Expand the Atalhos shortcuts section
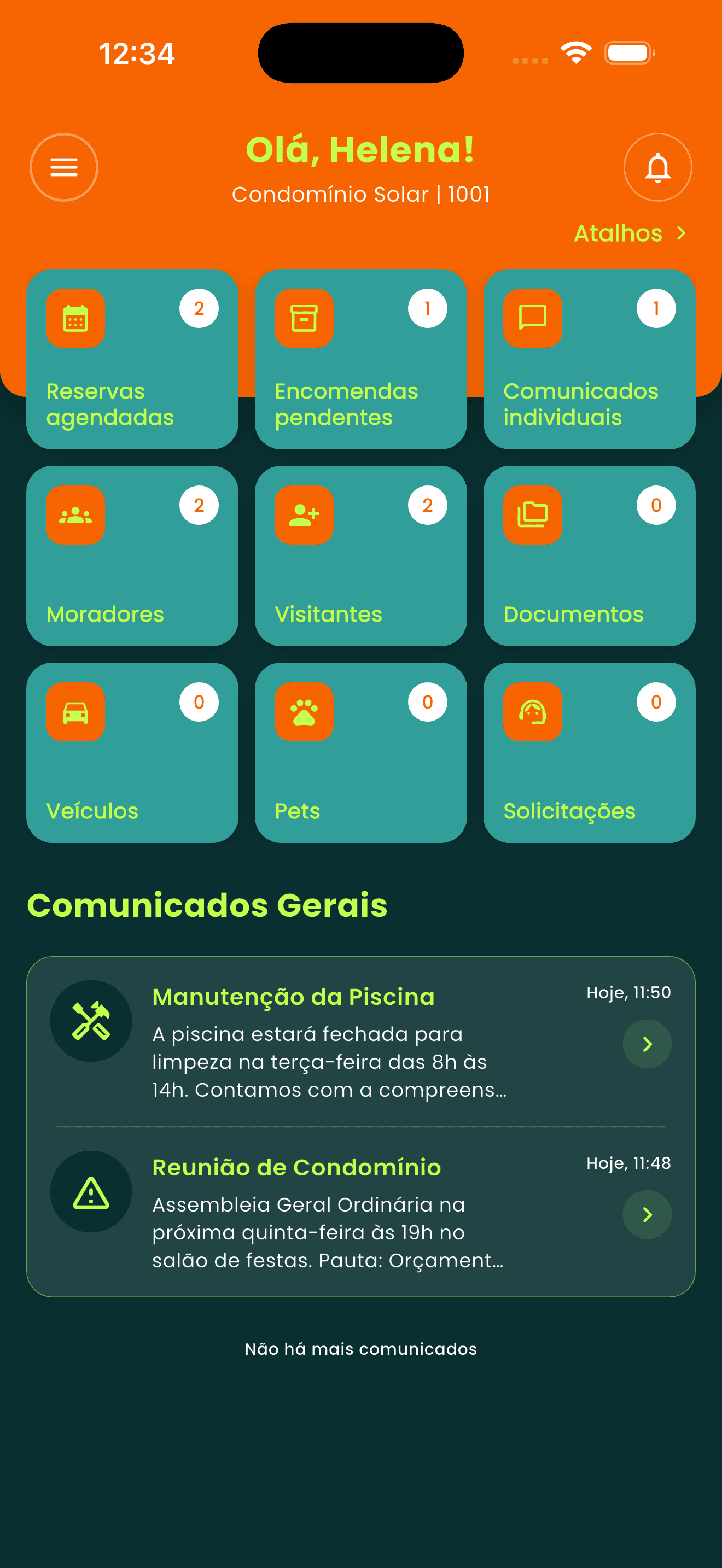Screen dimensions: 722x1568 point(630,233)
